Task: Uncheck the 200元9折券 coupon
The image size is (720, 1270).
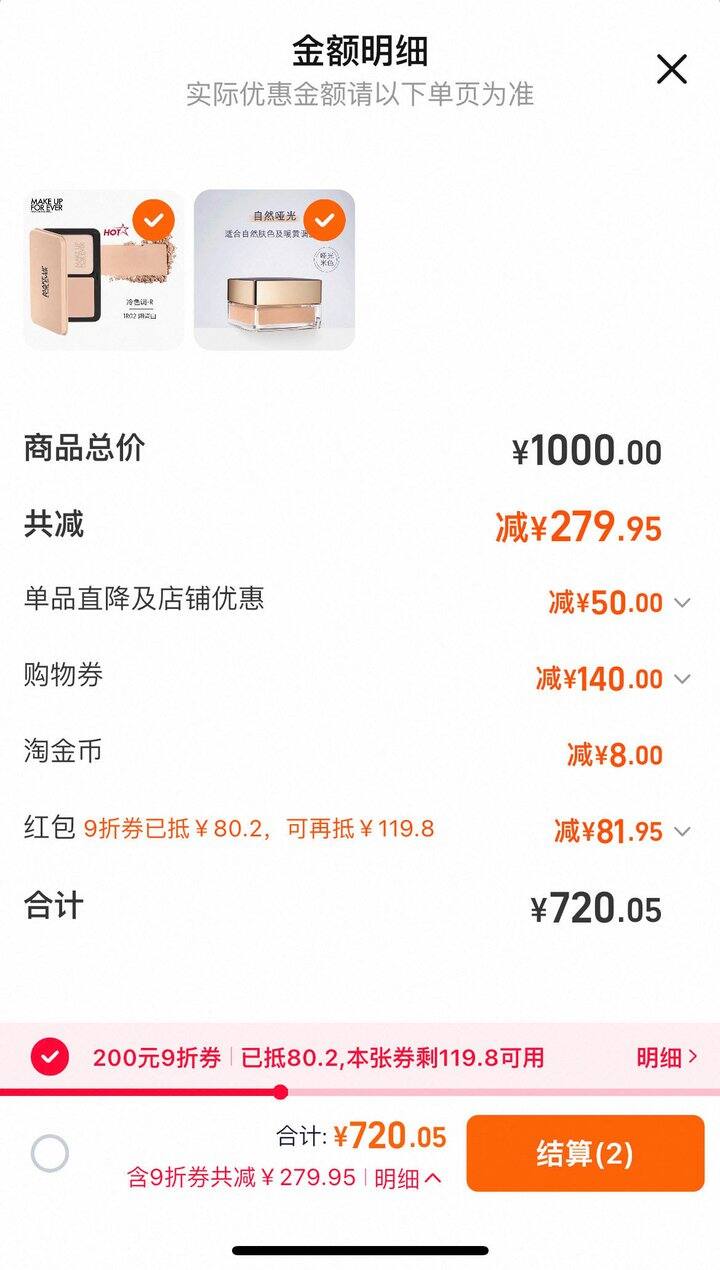Action: 50,1057
